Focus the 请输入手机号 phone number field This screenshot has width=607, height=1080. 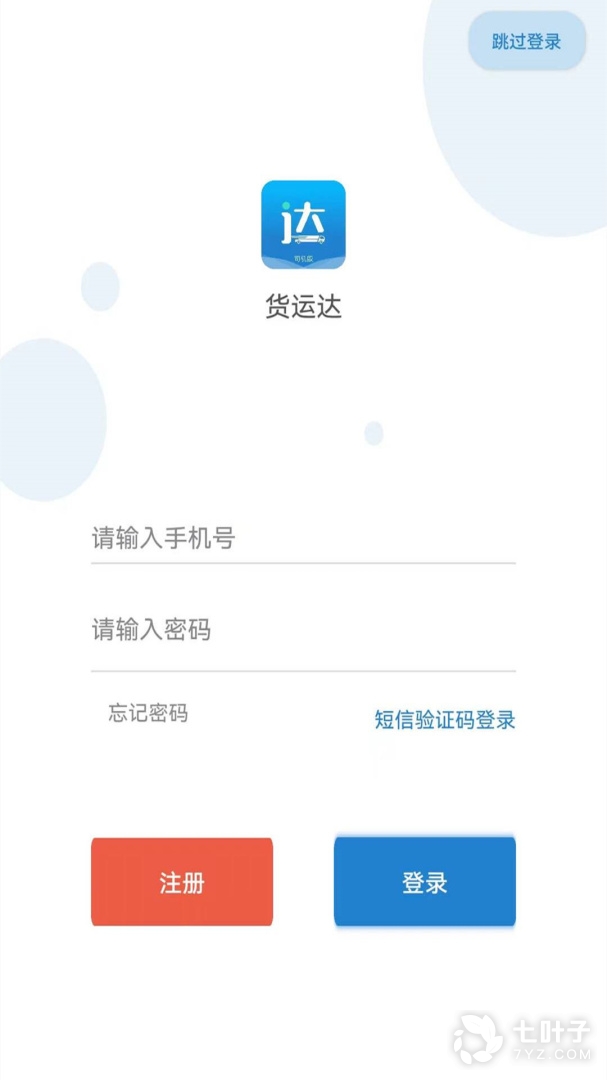click(302, 539)
